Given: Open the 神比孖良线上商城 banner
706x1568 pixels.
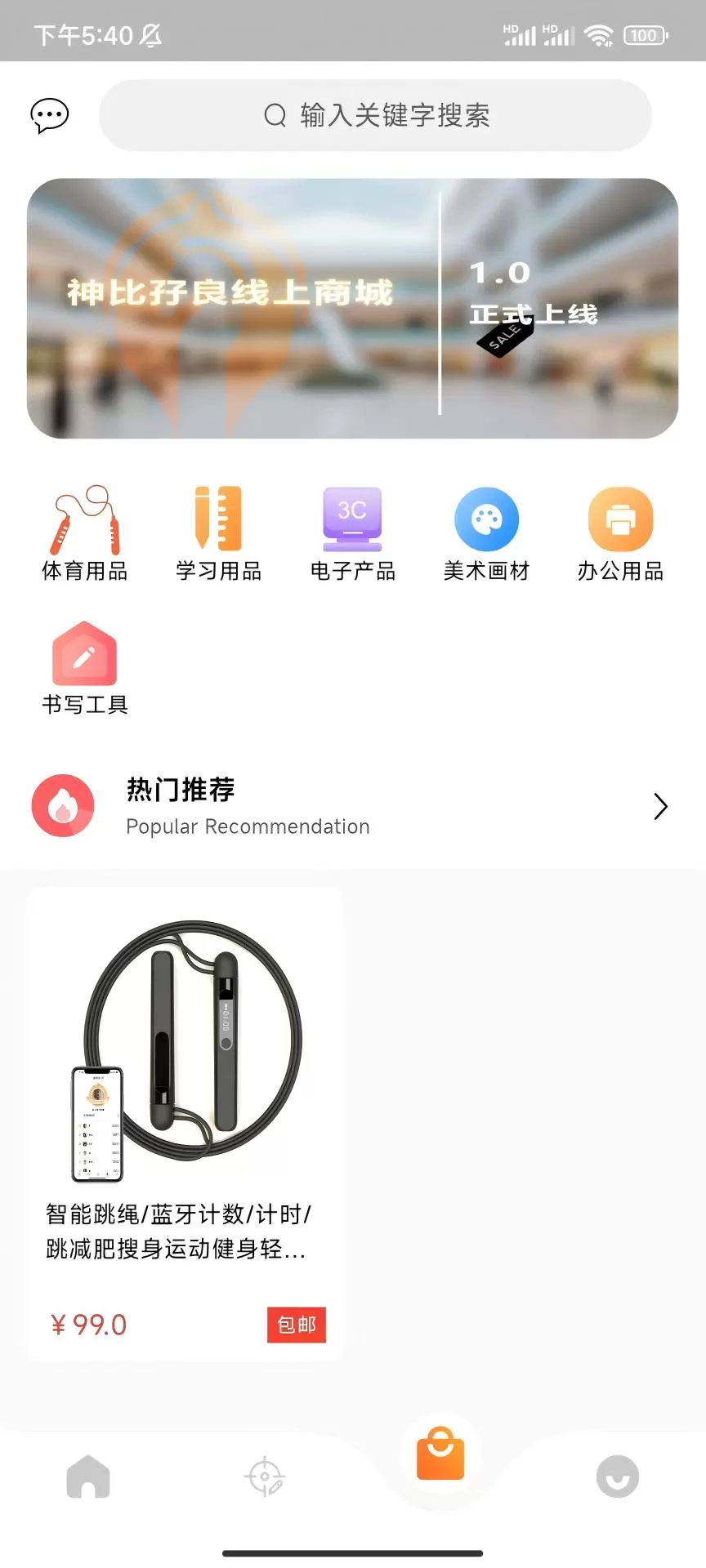Looking at the screenshot, I should 352,308.
